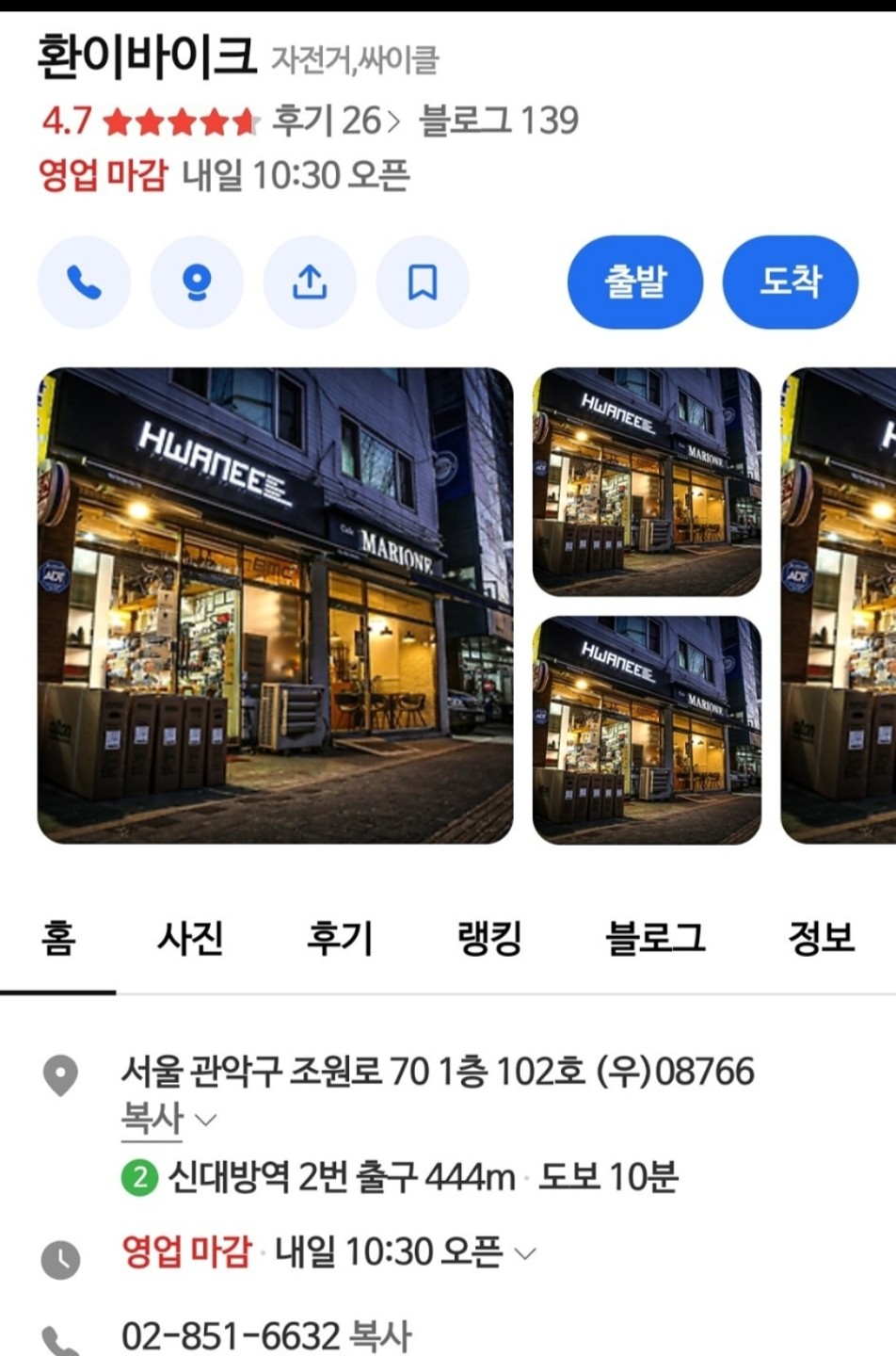This screenshot has height=1356, width=896.
Task: Open the 블로그 139 link
Action: tap(500, 121)
